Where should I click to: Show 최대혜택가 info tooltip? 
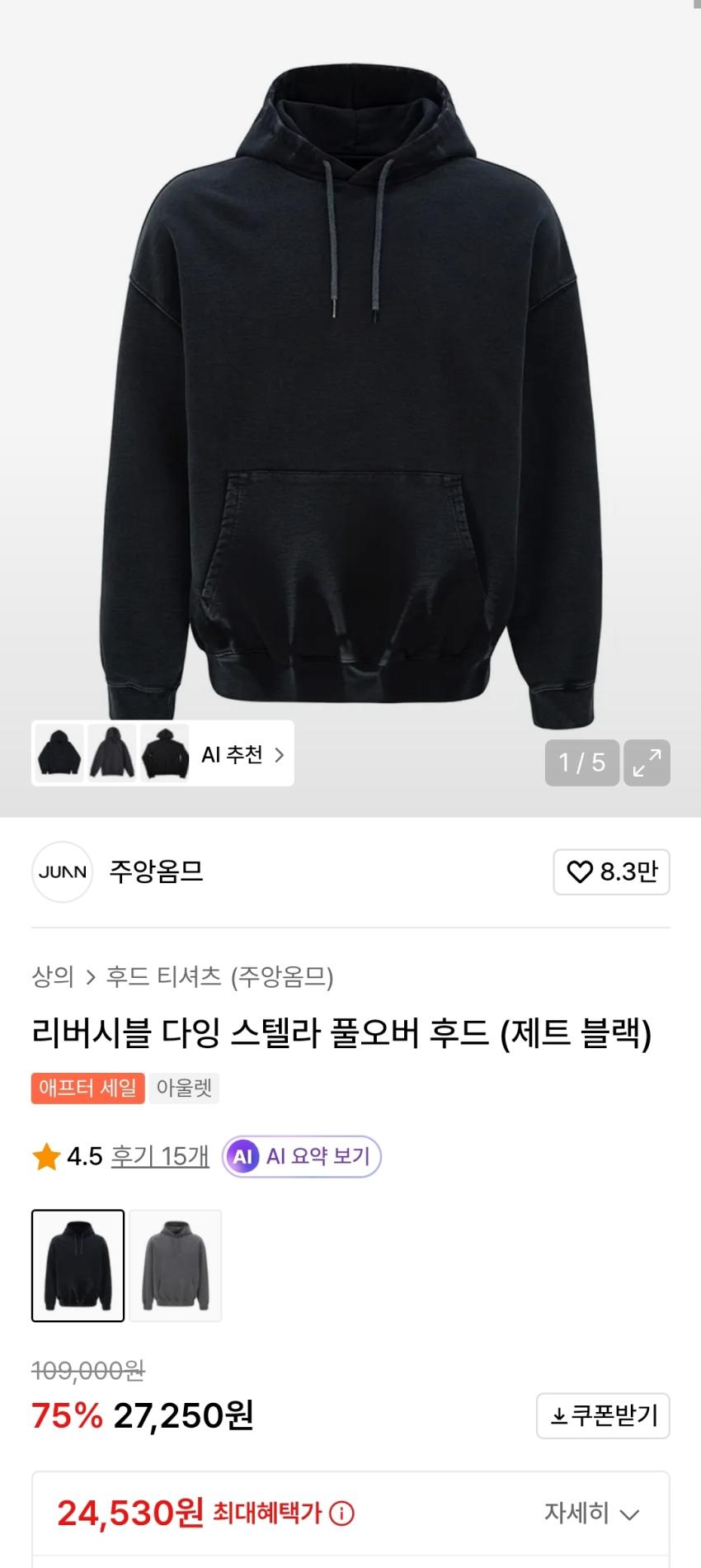point(341,1514)
